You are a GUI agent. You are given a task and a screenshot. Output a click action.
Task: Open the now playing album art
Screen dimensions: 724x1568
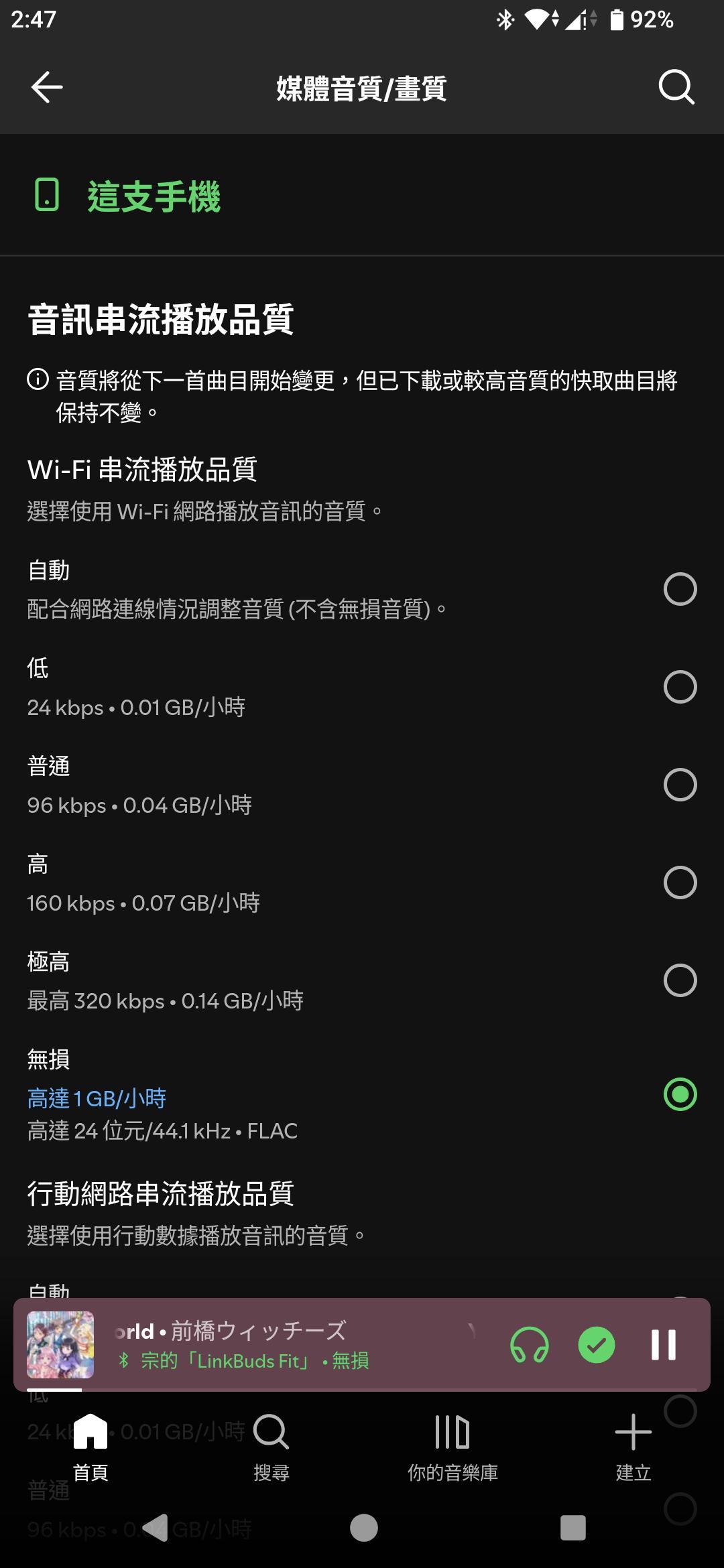(x=60, y=1344)
